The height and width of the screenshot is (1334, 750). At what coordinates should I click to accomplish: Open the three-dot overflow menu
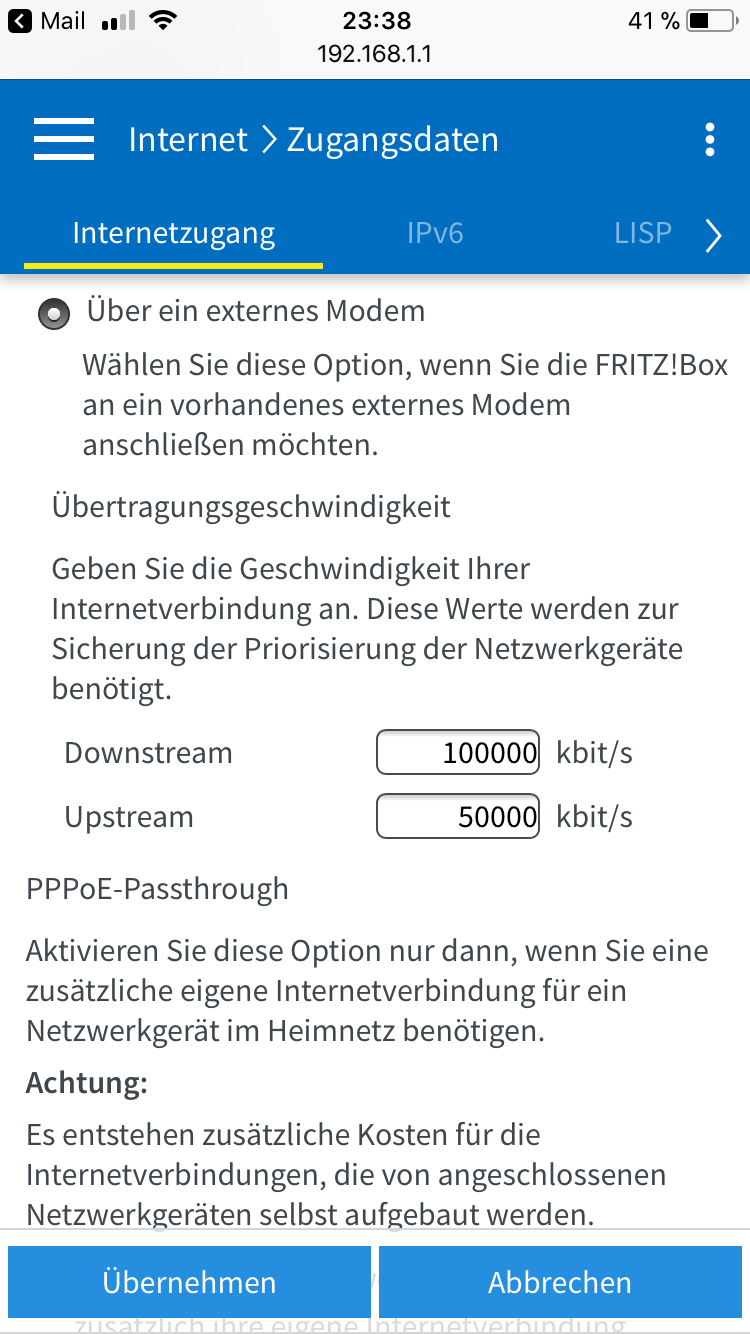point(709,140)
